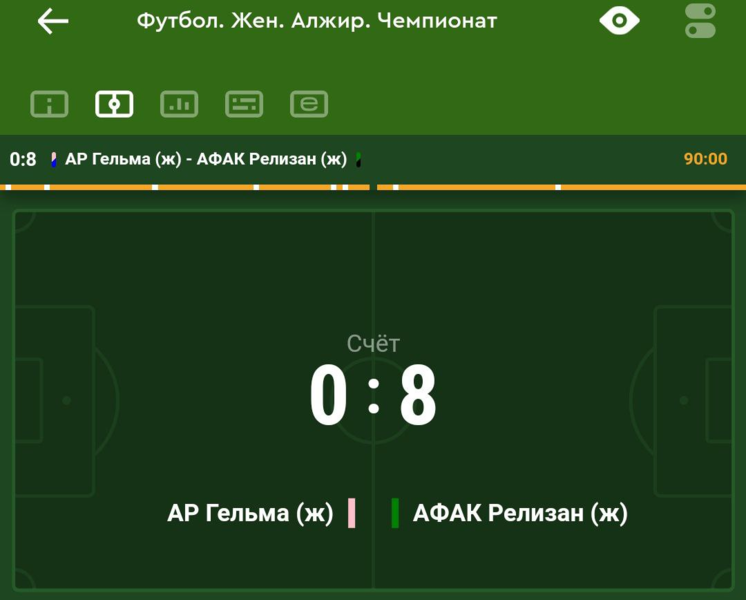Switch to the match info tab

tap(50, 104)
